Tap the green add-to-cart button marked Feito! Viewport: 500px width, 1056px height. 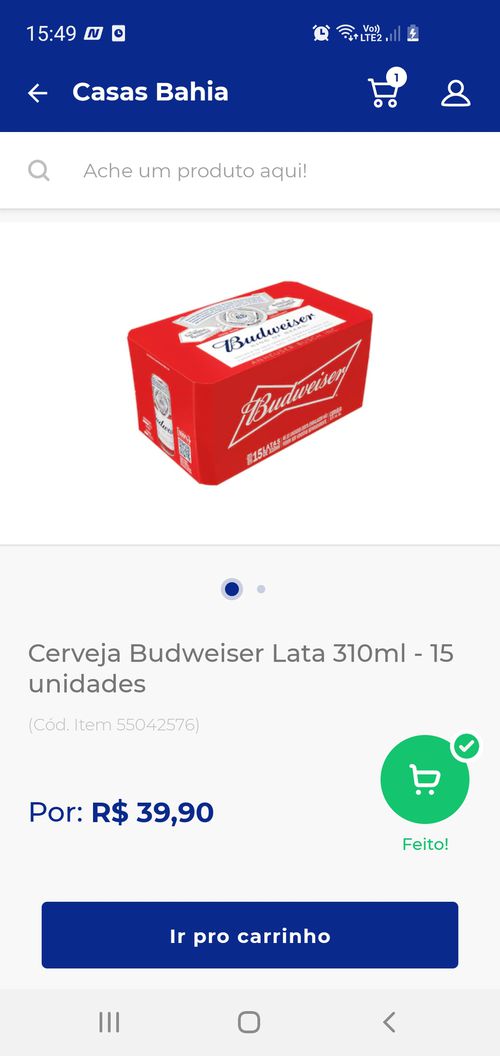click(x=425, y=779)
